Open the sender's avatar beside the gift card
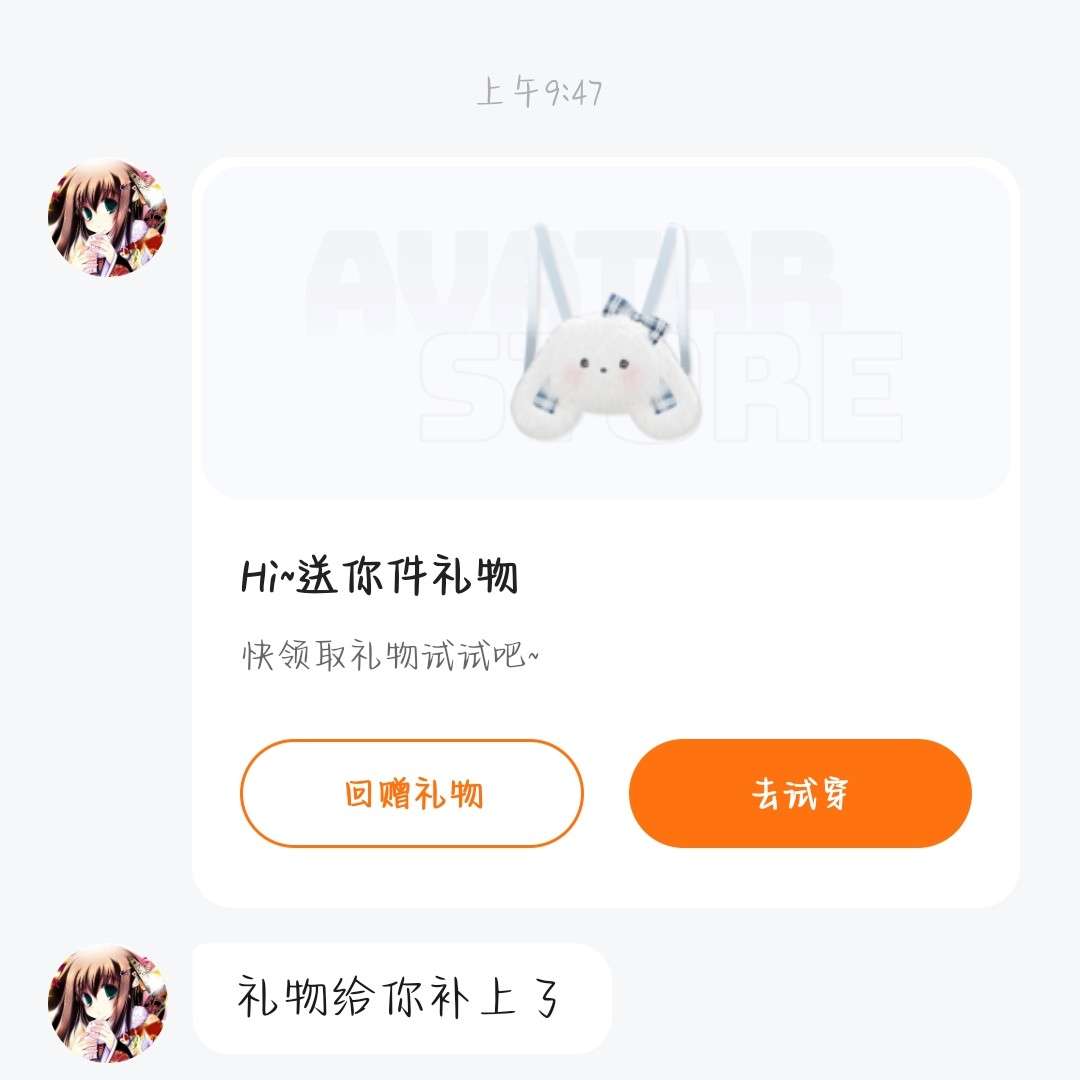 [107, 218]
